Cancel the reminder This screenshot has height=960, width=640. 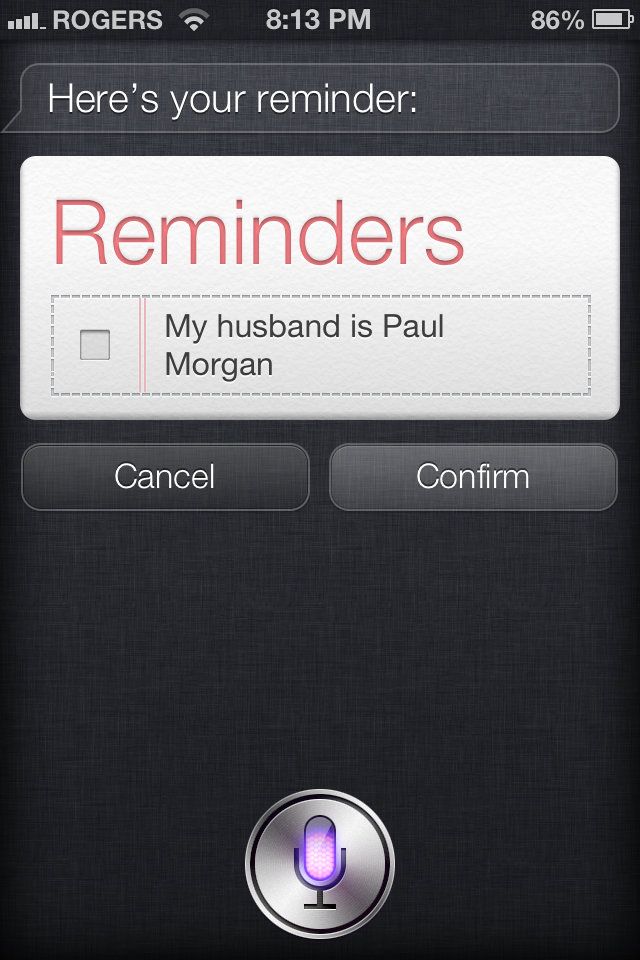pos(165,477)
